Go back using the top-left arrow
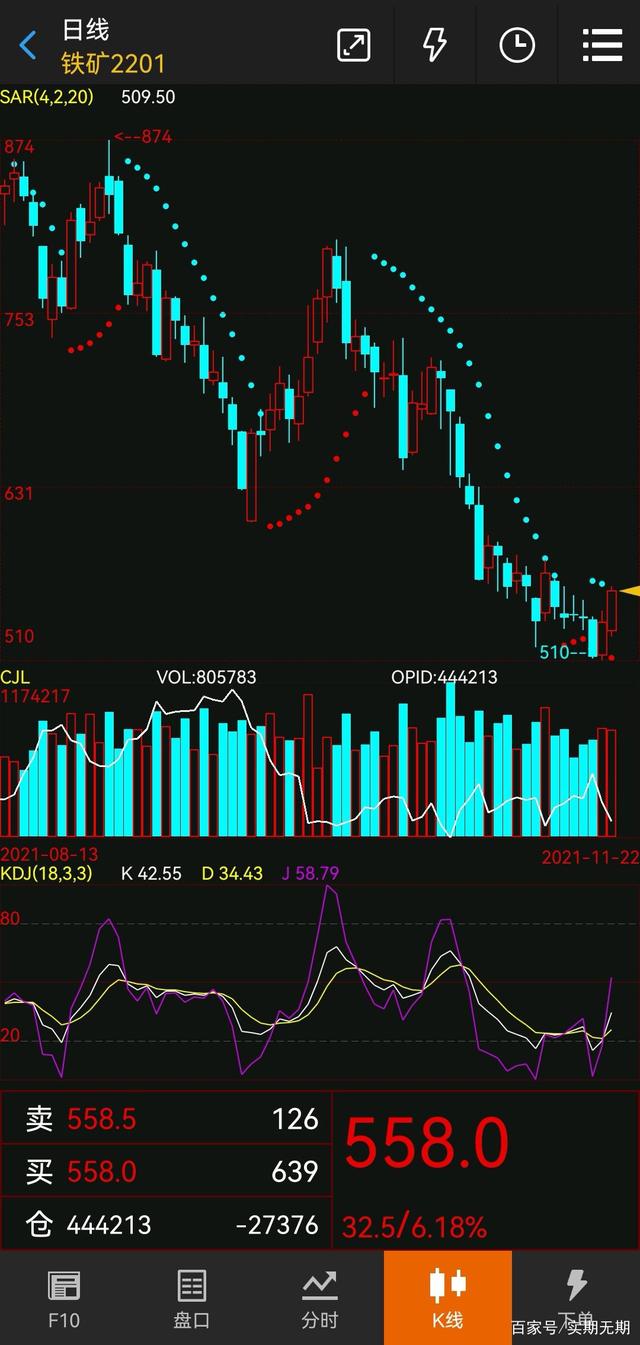 (28, 45)
